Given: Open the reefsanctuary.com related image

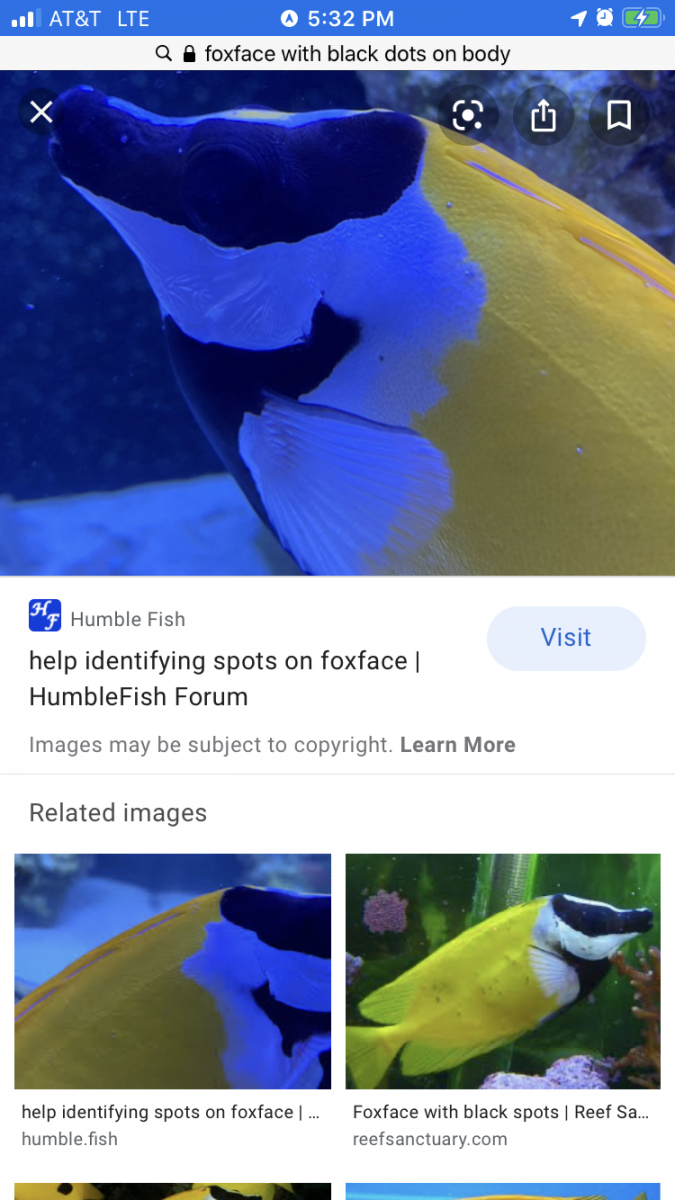Looking at the screenshot, I should click(x=503, y=970).
